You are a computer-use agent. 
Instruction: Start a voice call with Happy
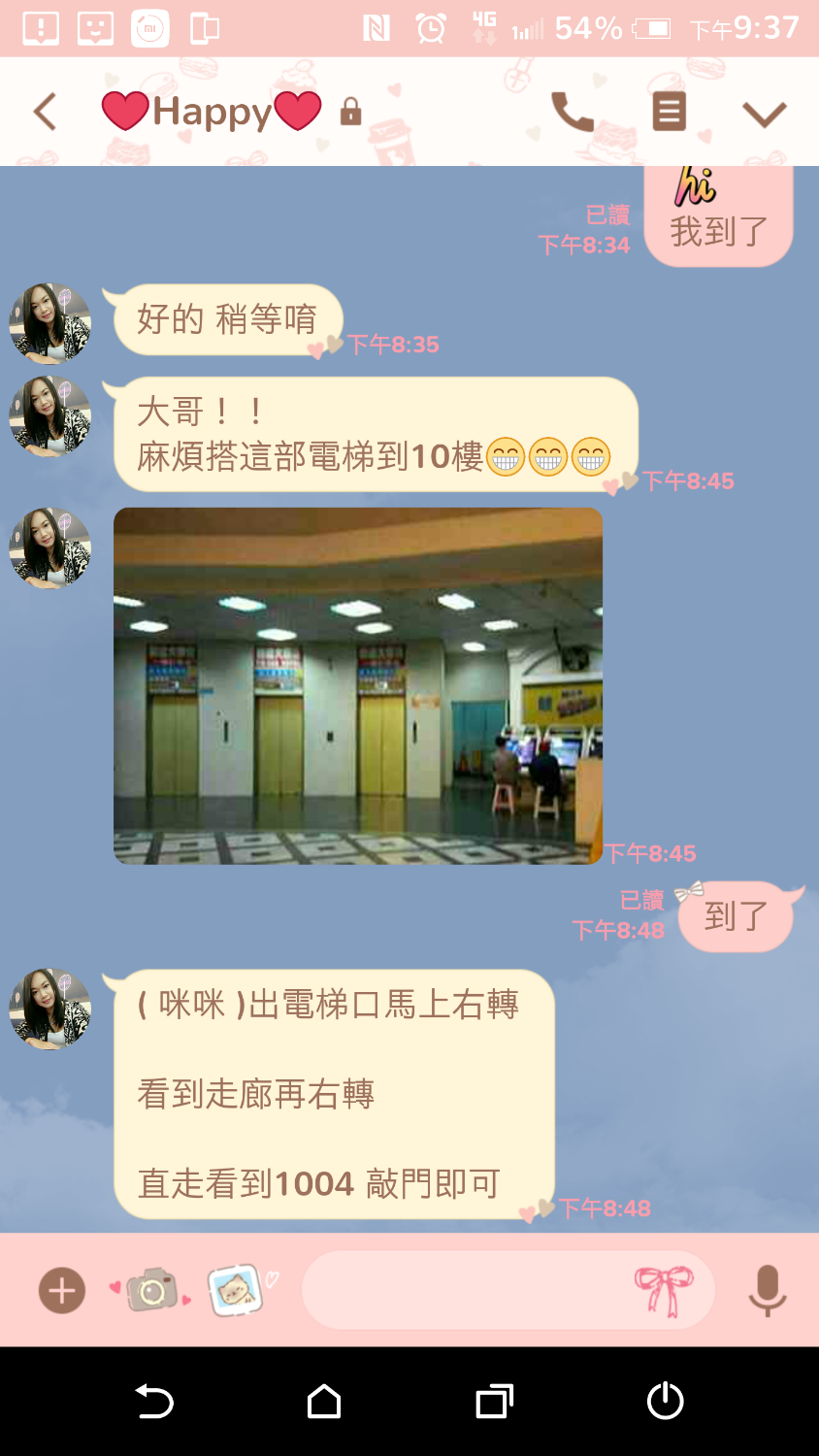(573, 112)
